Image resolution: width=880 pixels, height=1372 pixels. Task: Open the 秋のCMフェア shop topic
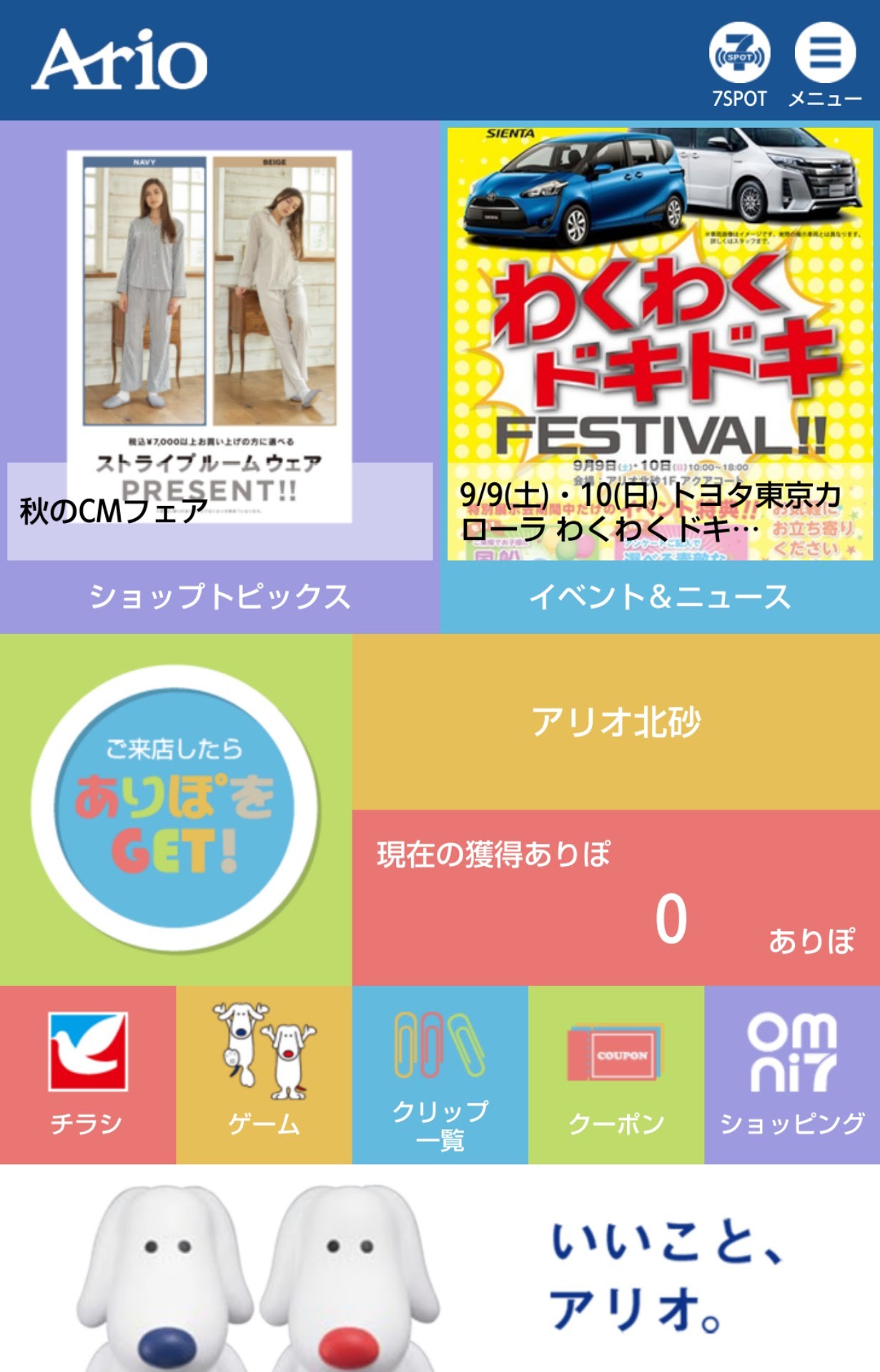[219, 343]
